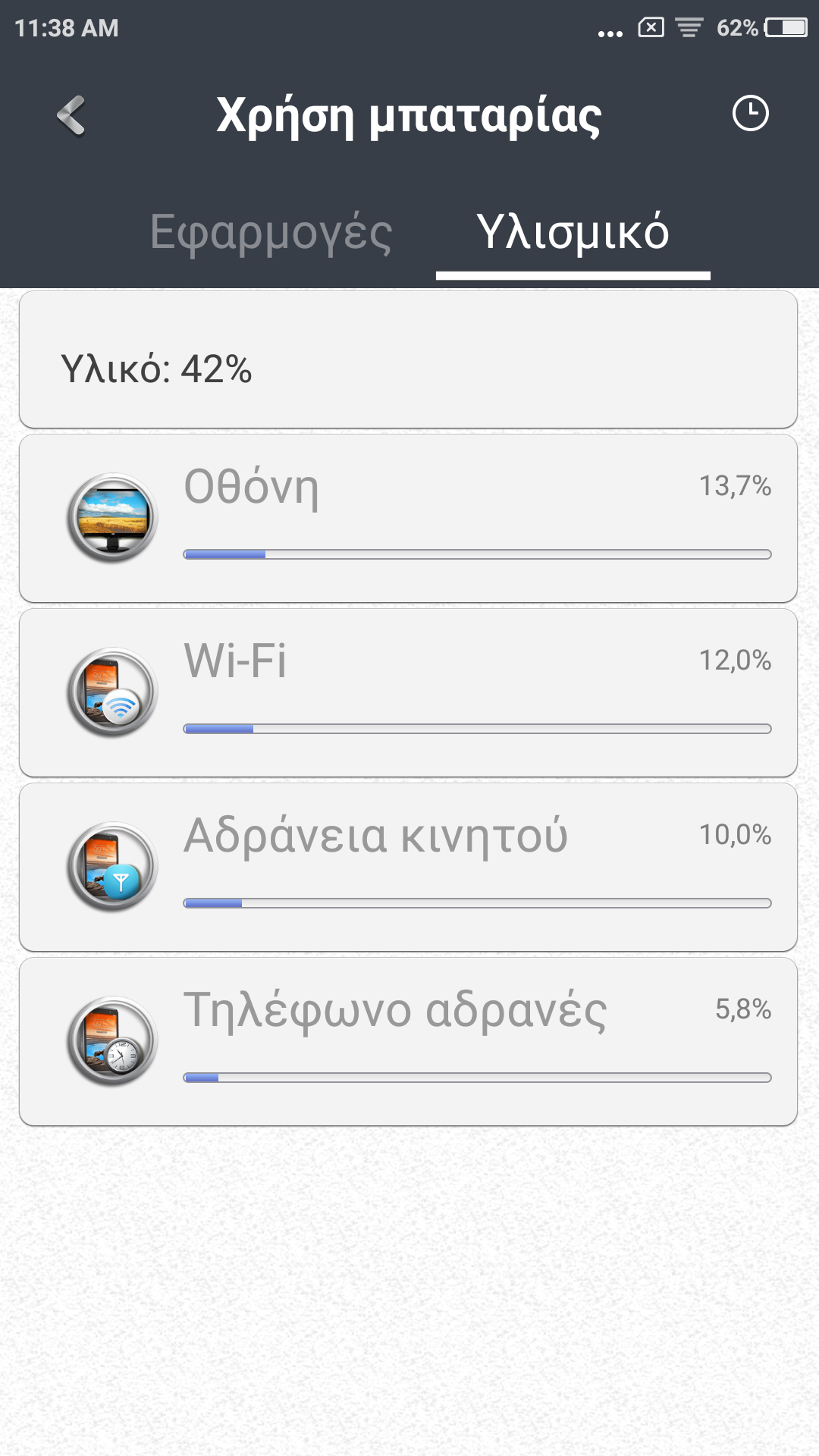Open the Οθόνη battery usage row
The width and height of the screenshot is (819, 1456).
coord(408,519)
